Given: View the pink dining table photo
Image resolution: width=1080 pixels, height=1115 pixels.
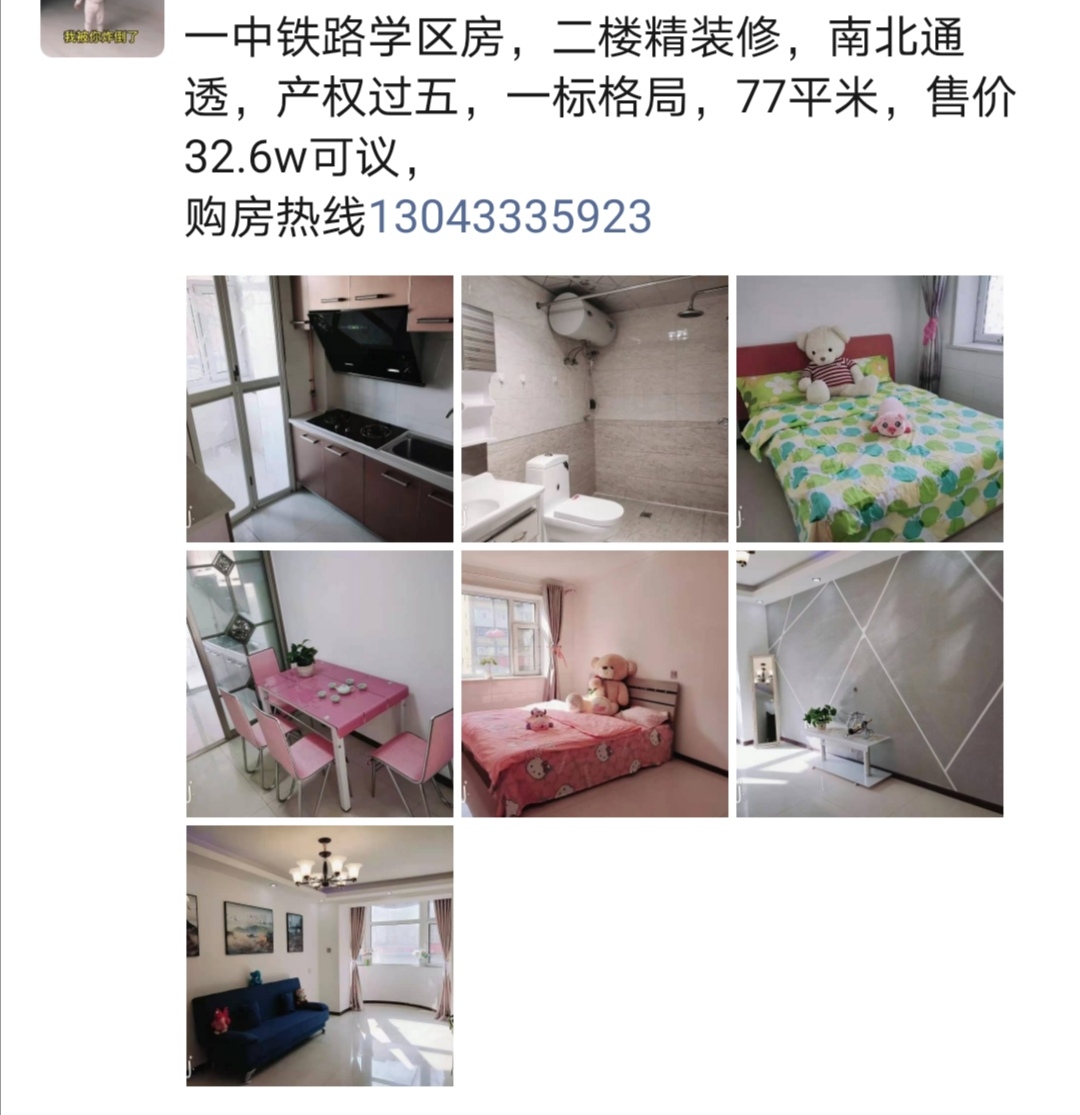Looking at the screenshot, I should pos(319,683).
